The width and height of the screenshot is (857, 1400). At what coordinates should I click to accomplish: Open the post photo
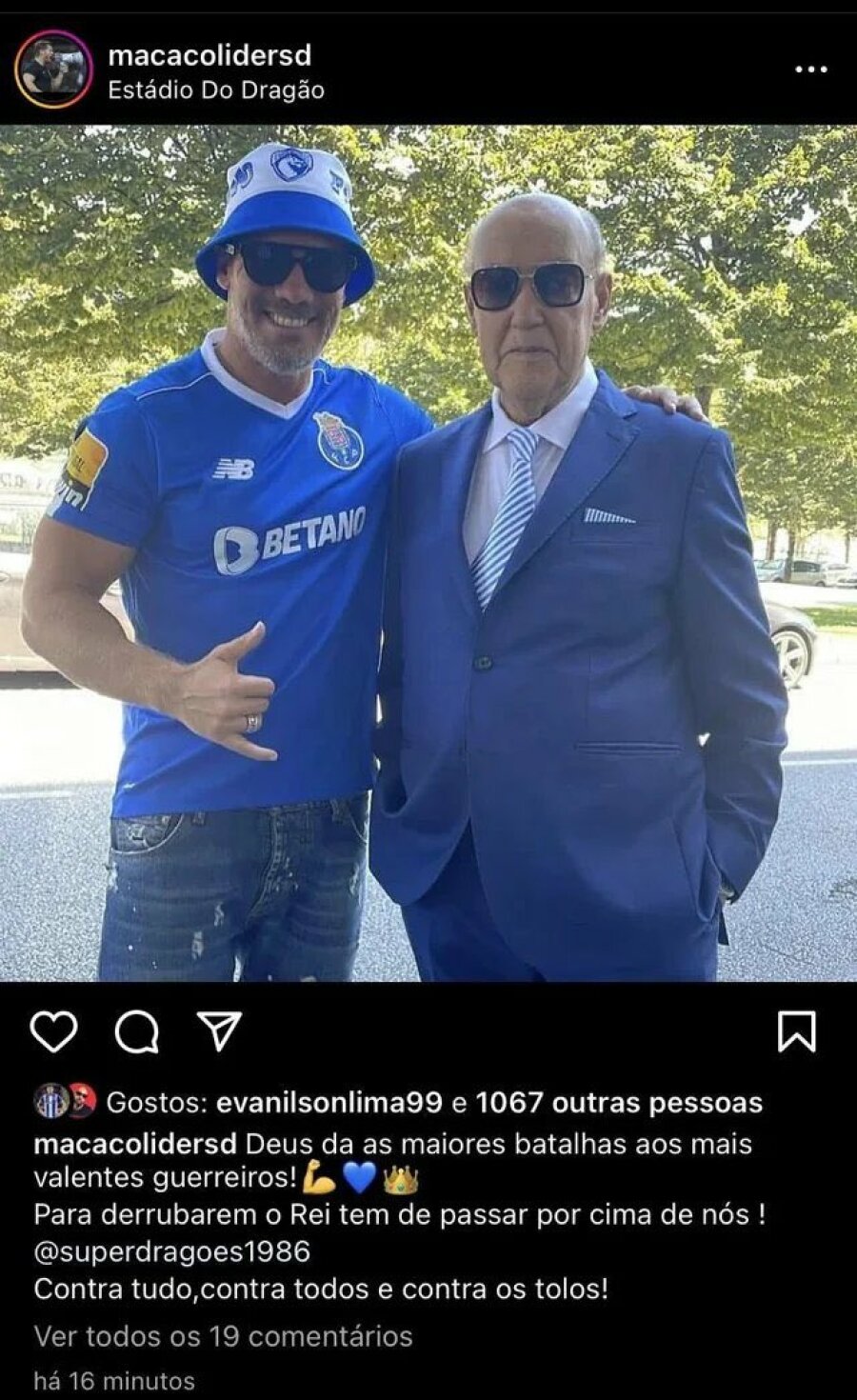click(x=428, y=552)
